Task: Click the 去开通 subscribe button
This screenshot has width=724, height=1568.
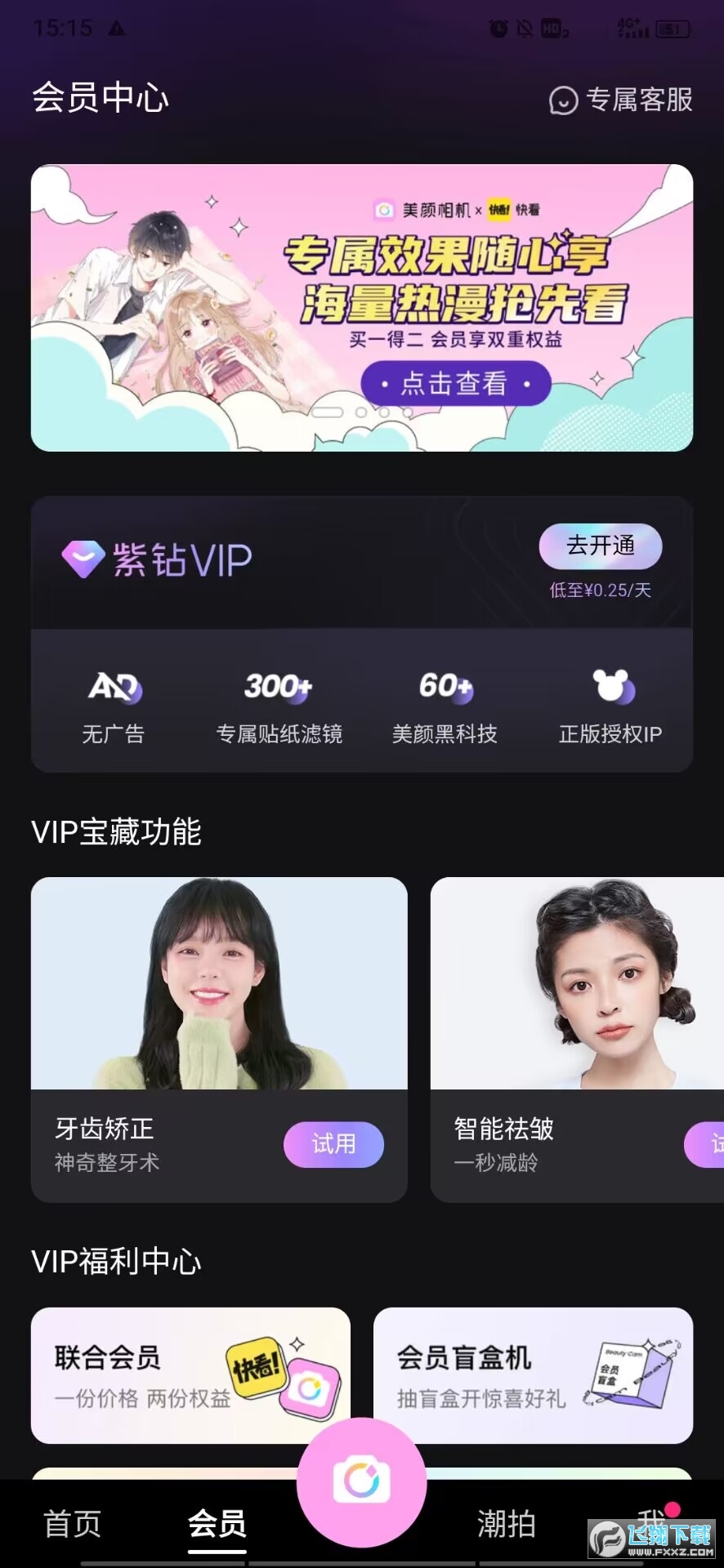Action: 601,546
